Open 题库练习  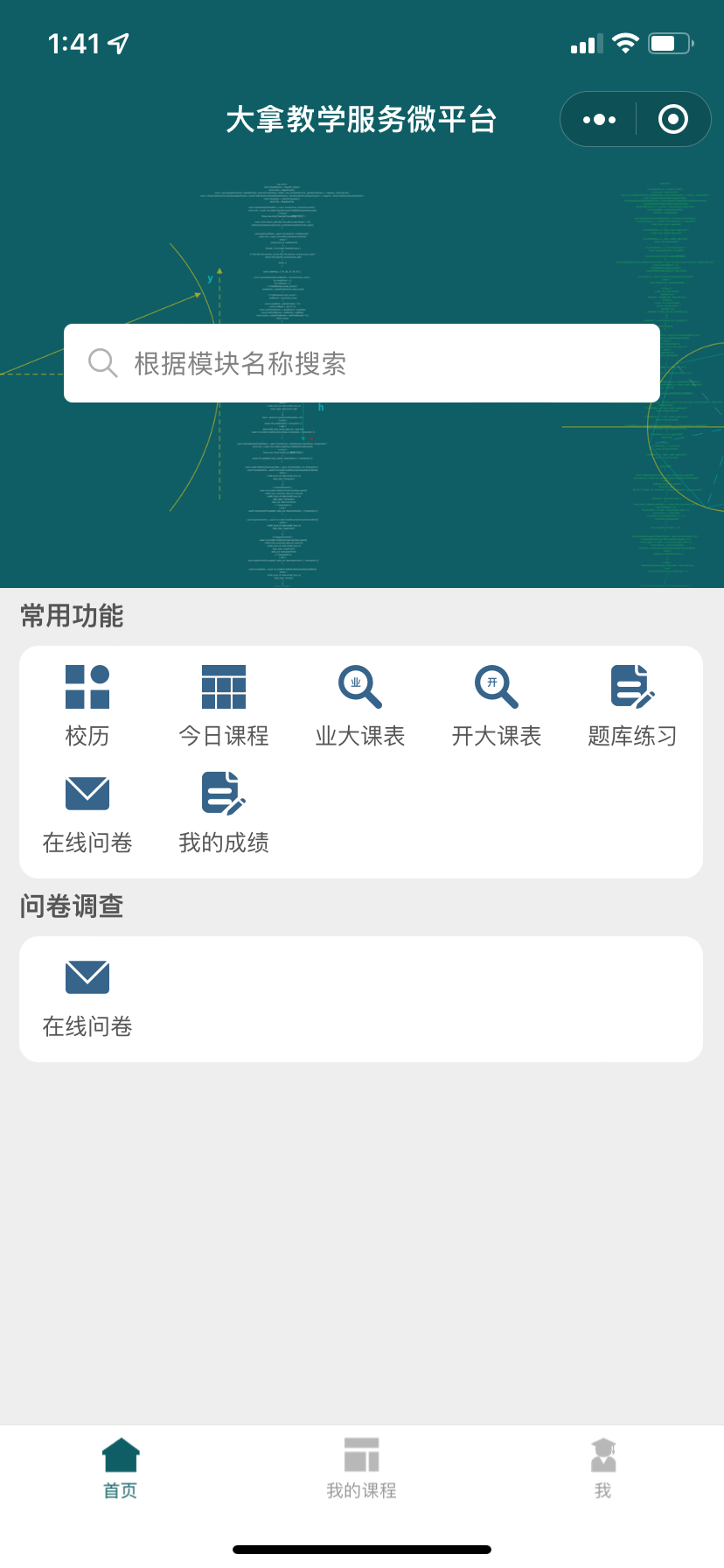pos(633,704)
